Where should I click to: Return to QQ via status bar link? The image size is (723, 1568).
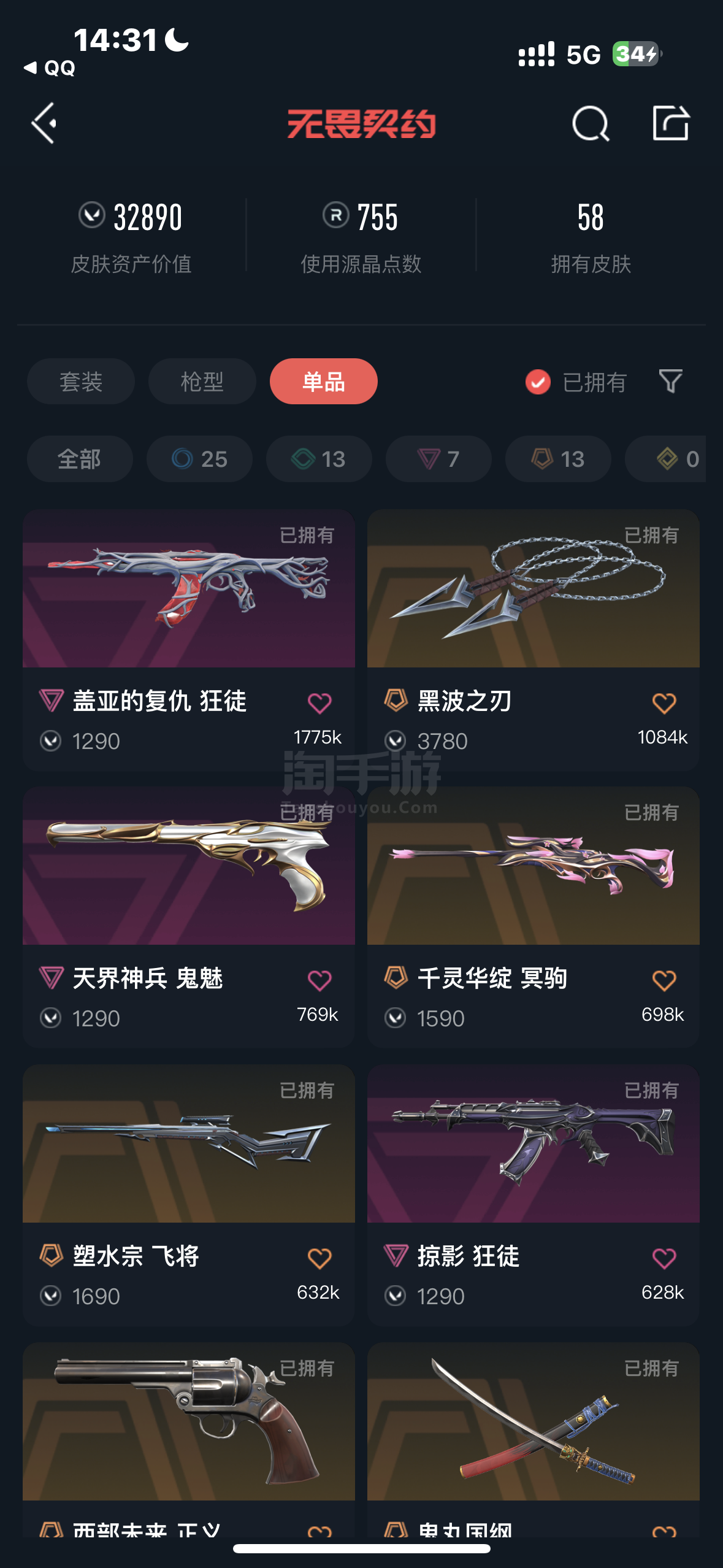point(50,68)
